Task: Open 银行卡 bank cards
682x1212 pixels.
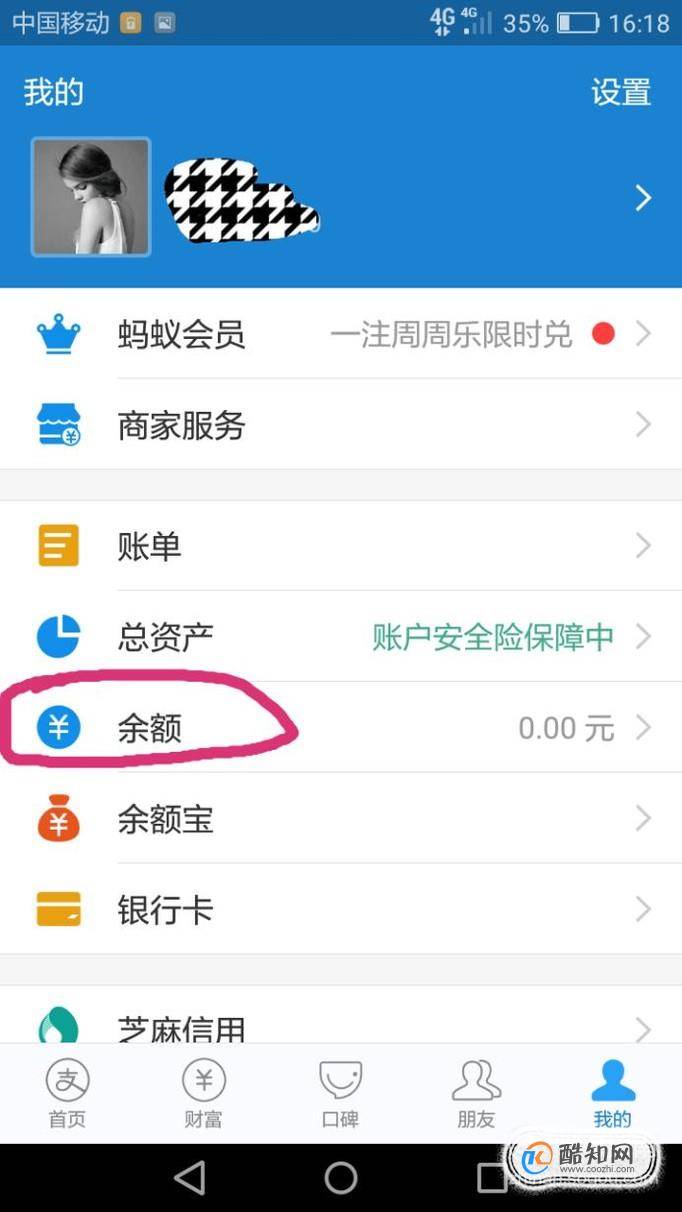Action: [341, 910]
